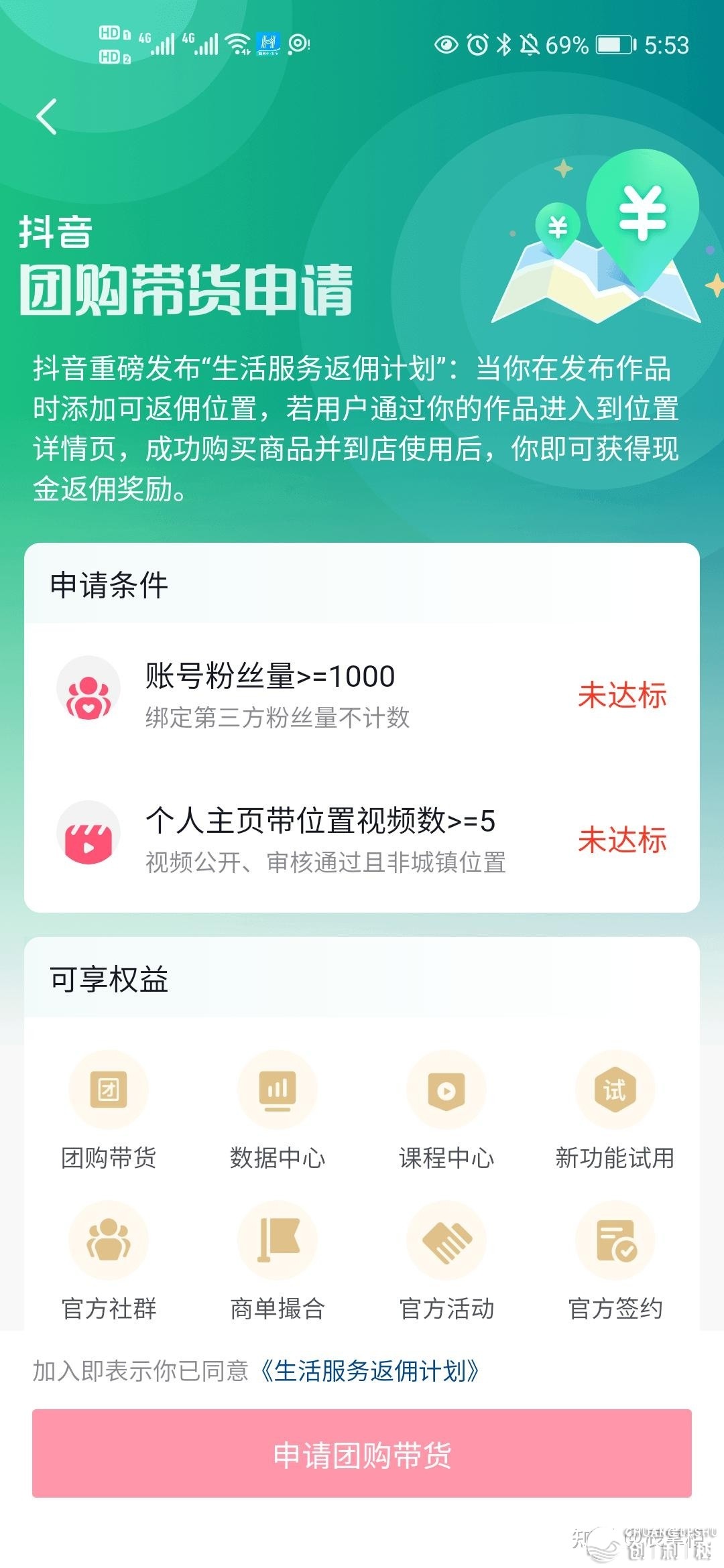Viewport: 724px width, 1568px height.
Task: Go back using the top-left arrow
Action: coord(47,117)
